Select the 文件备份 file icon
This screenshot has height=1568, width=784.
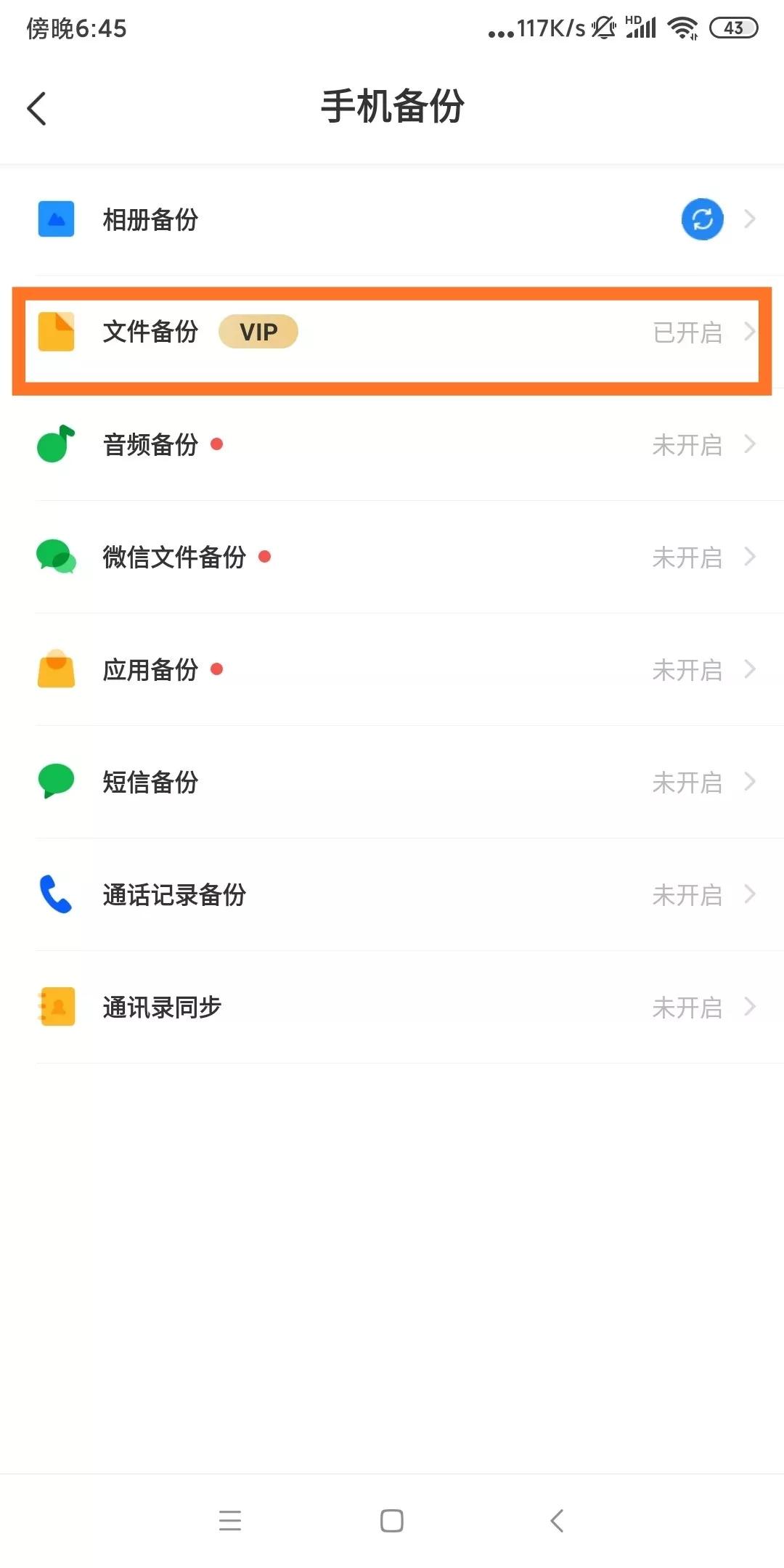click(x=56, y=332)
